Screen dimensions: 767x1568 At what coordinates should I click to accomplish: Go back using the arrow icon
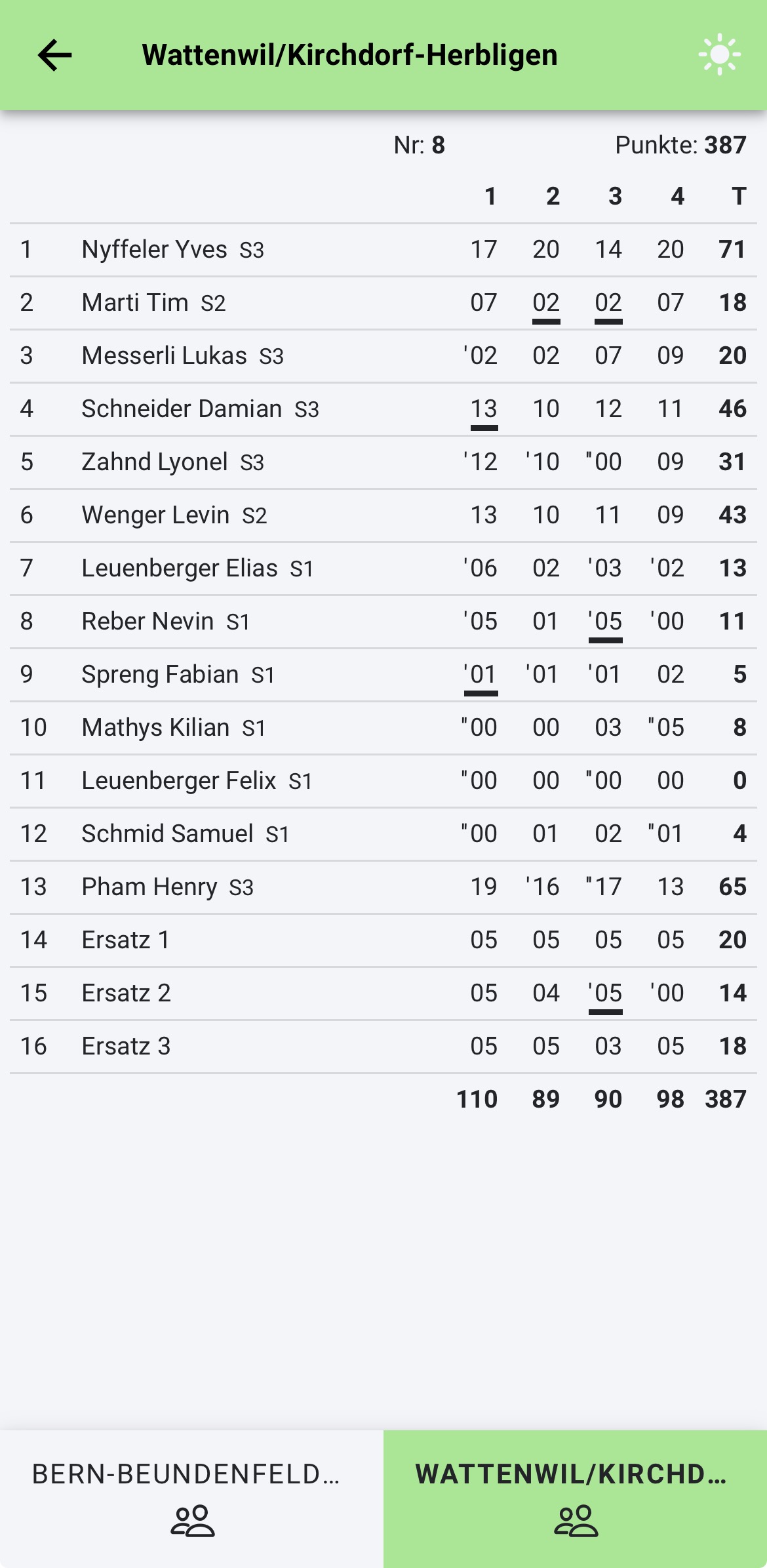(x=54, y=55)
